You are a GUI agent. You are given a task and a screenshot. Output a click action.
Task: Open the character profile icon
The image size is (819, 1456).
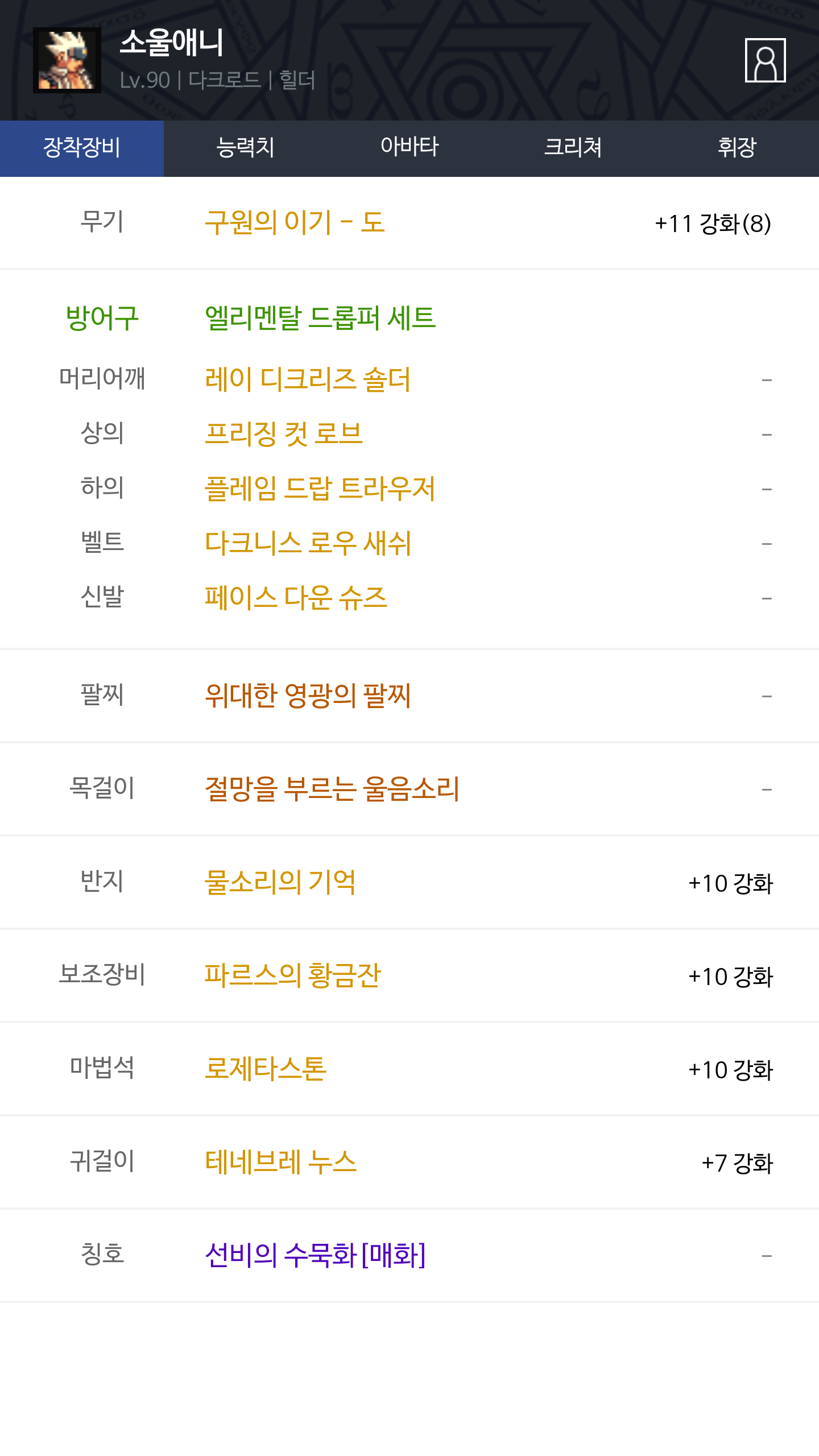[x=765, y=60]
